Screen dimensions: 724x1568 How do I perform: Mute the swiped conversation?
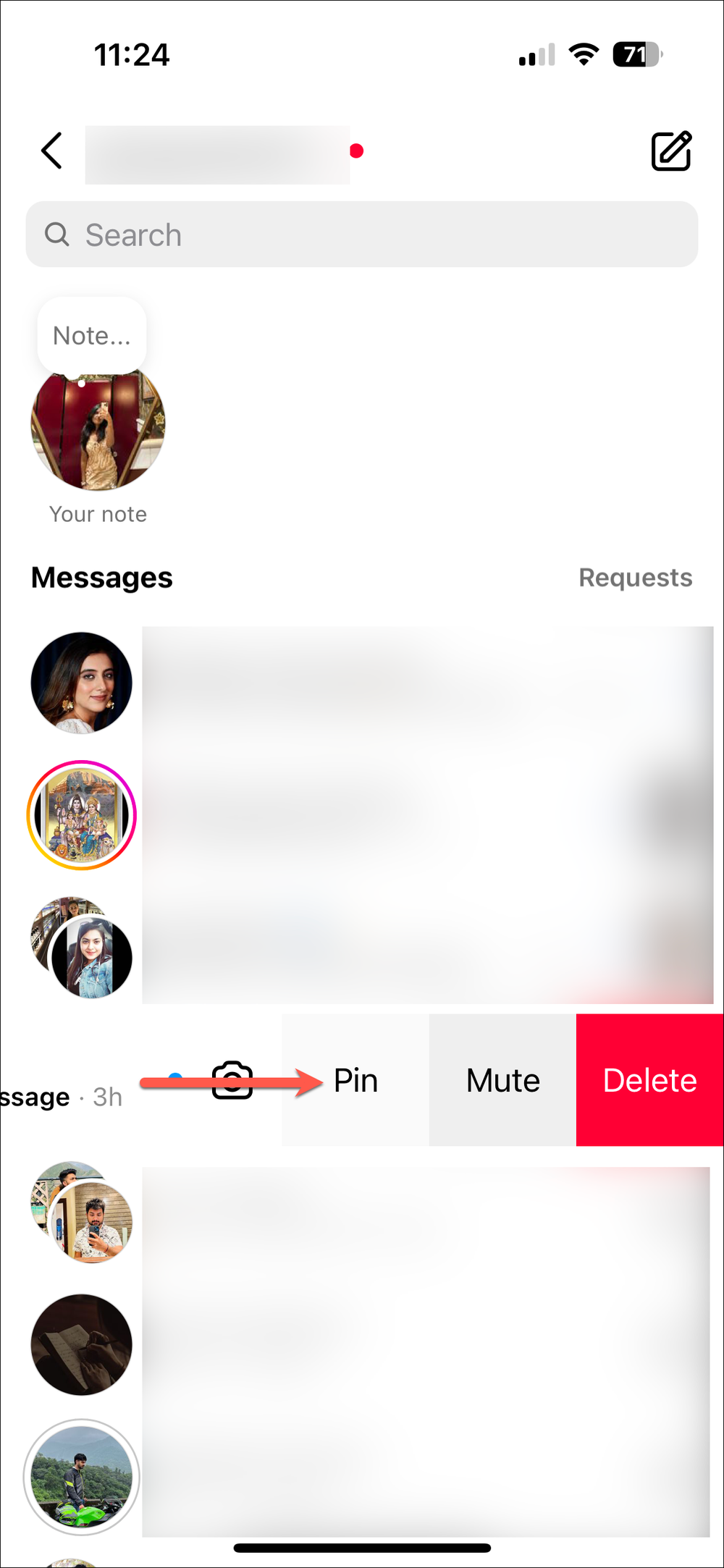point(502,1079)
